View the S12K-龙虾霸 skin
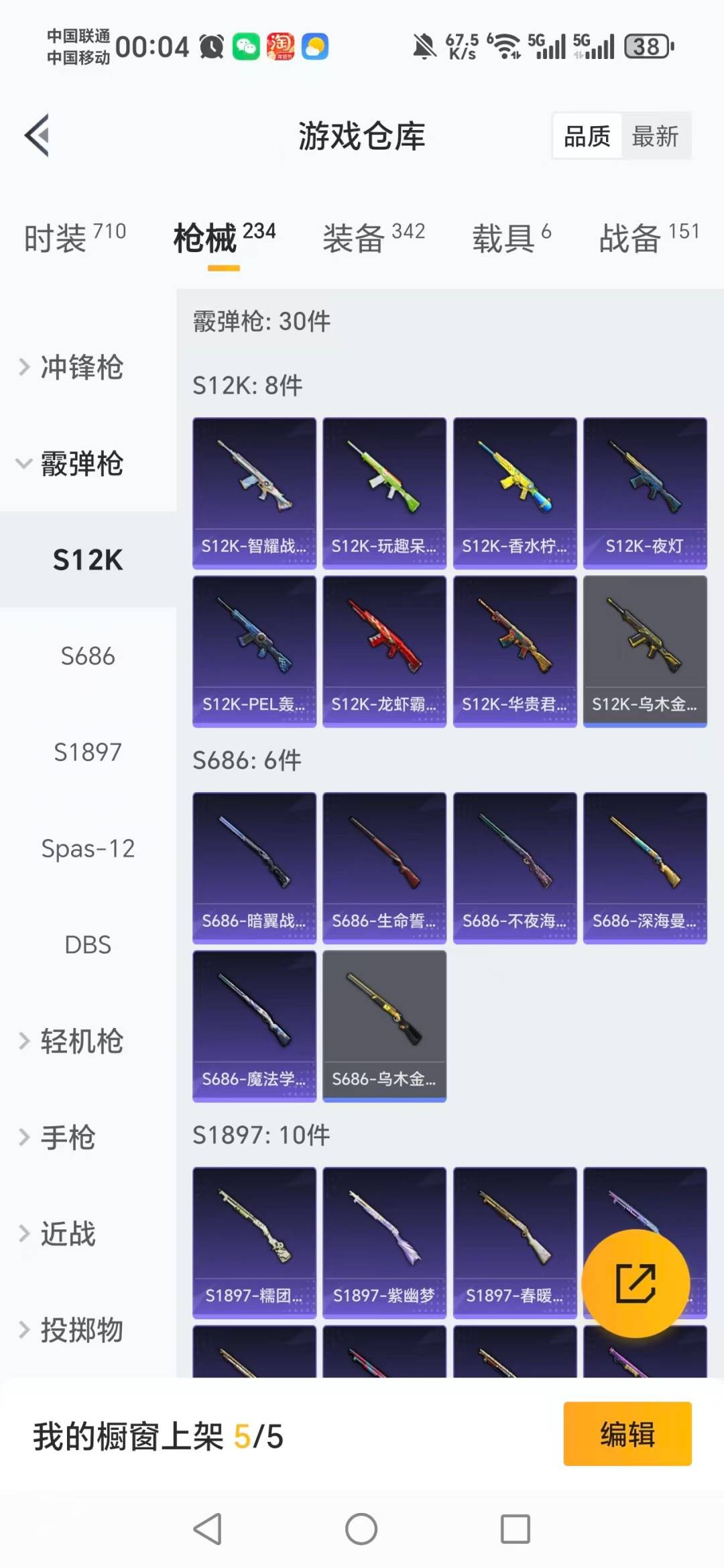 click(384, 651)
